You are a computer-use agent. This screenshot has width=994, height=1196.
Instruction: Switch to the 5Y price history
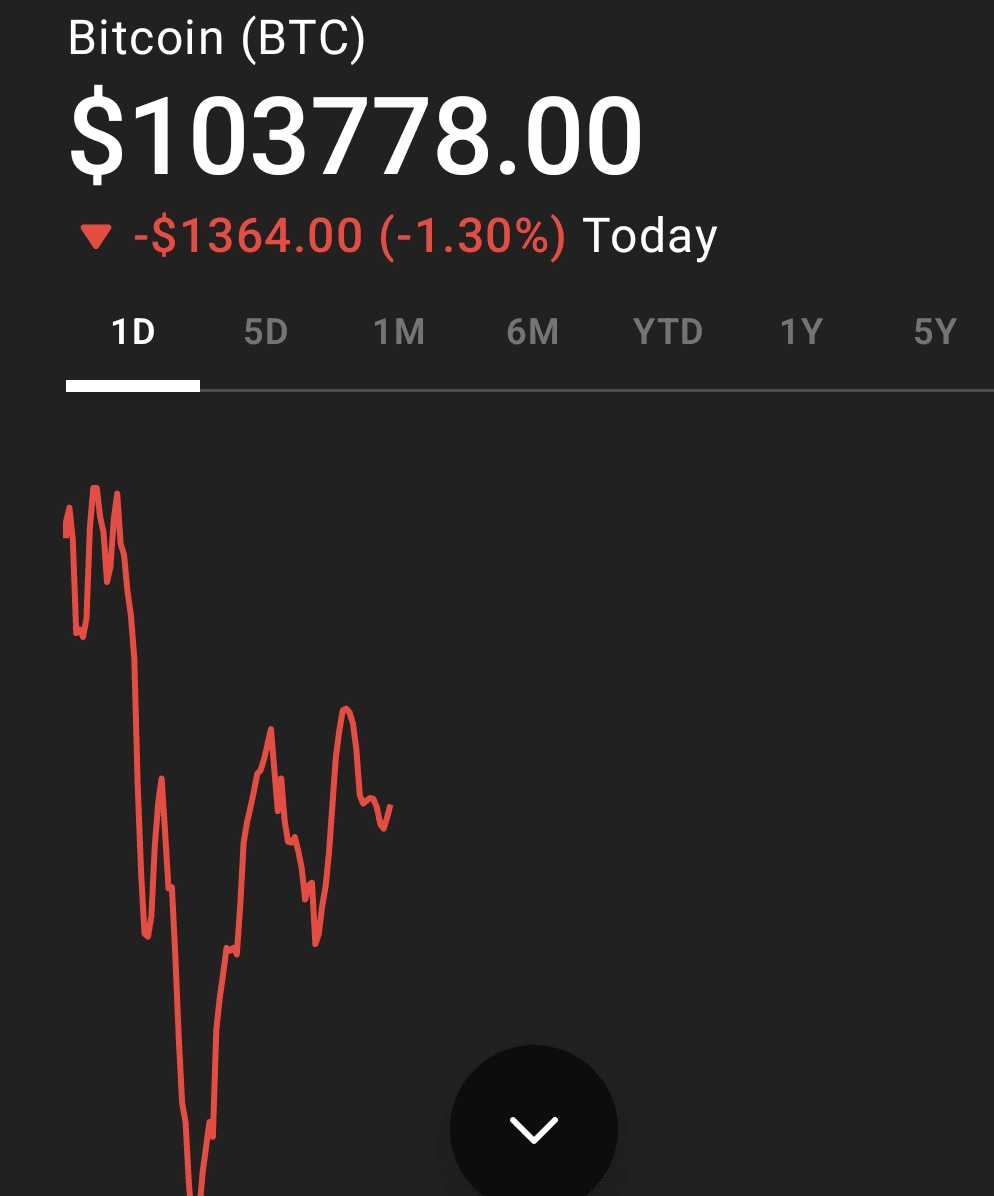935,332
